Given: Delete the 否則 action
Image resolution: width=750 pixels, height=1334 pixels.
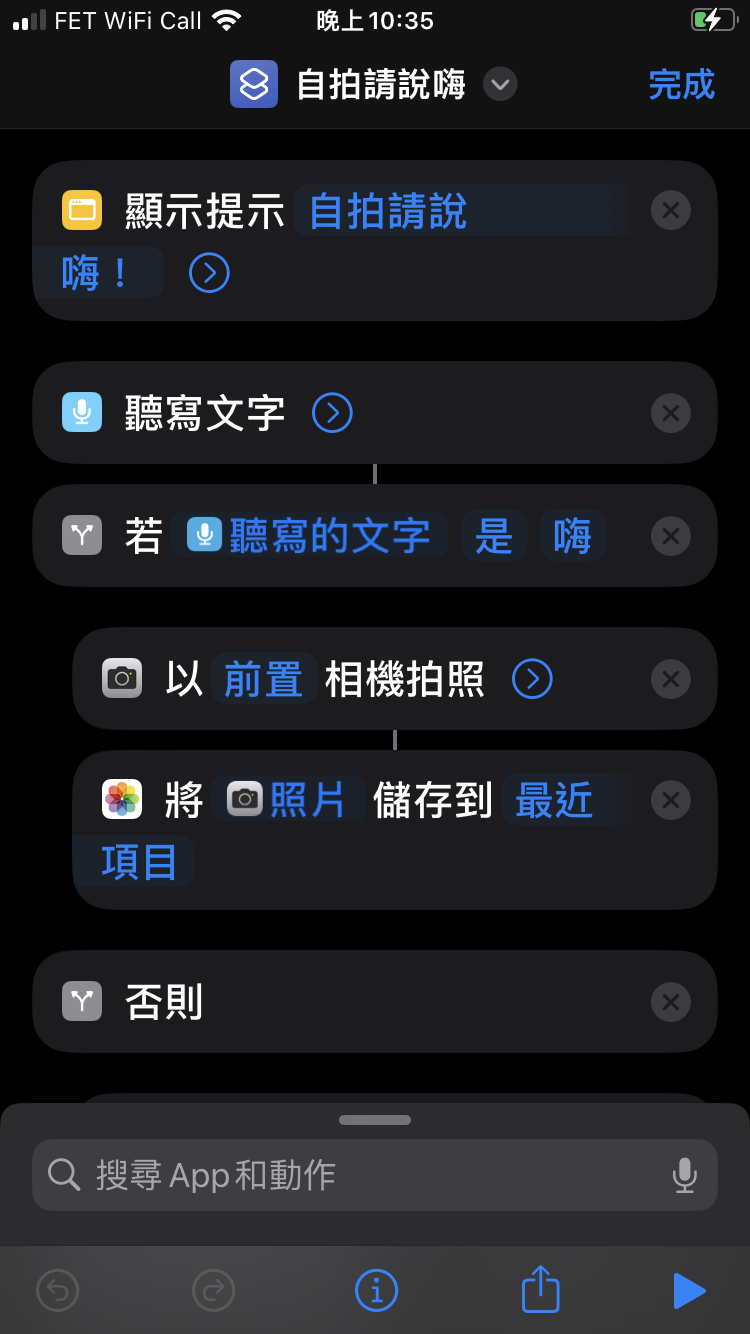Looking at the screenshot, I should [x=670, y=1002].
